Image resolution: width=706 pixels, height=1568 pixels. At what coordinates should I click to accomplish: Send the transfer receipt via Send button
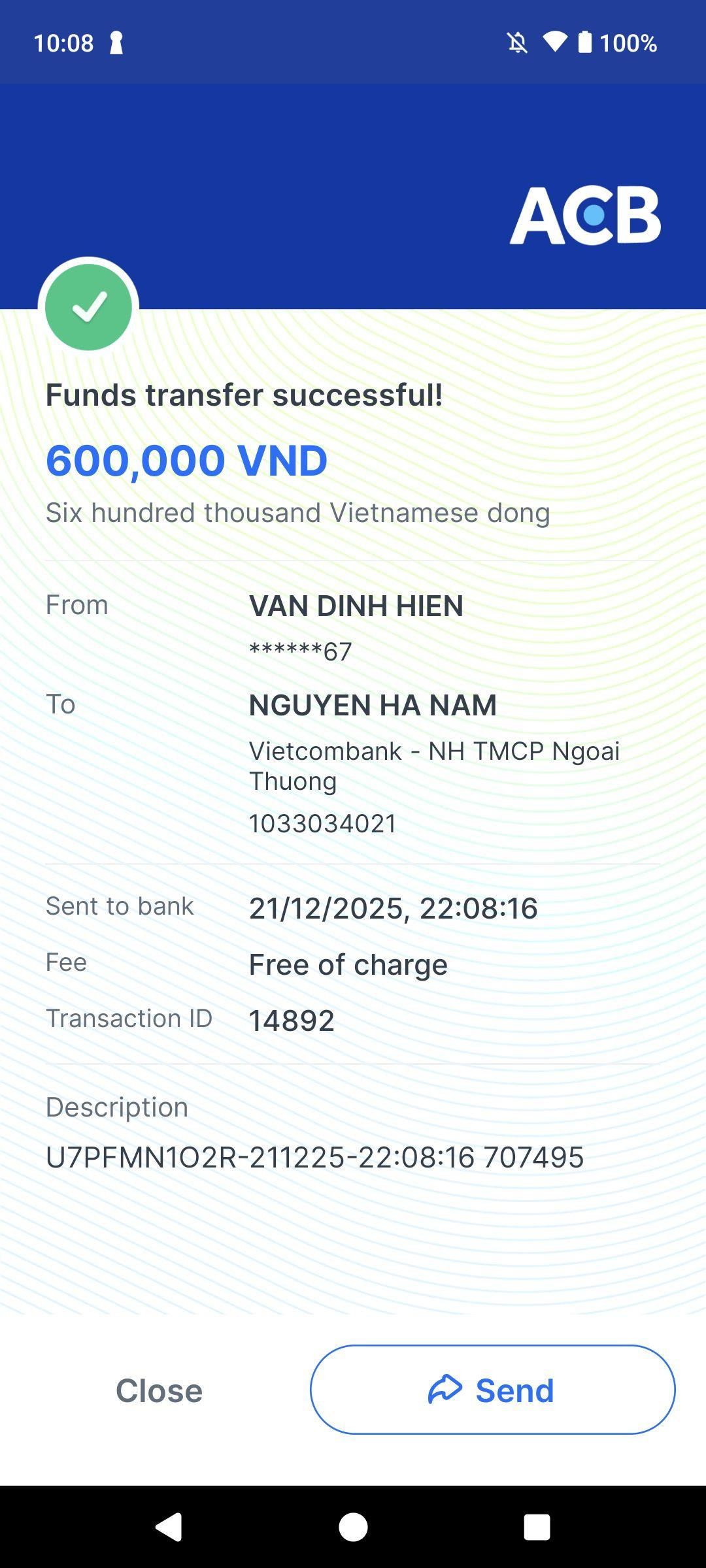point(492,1390)
